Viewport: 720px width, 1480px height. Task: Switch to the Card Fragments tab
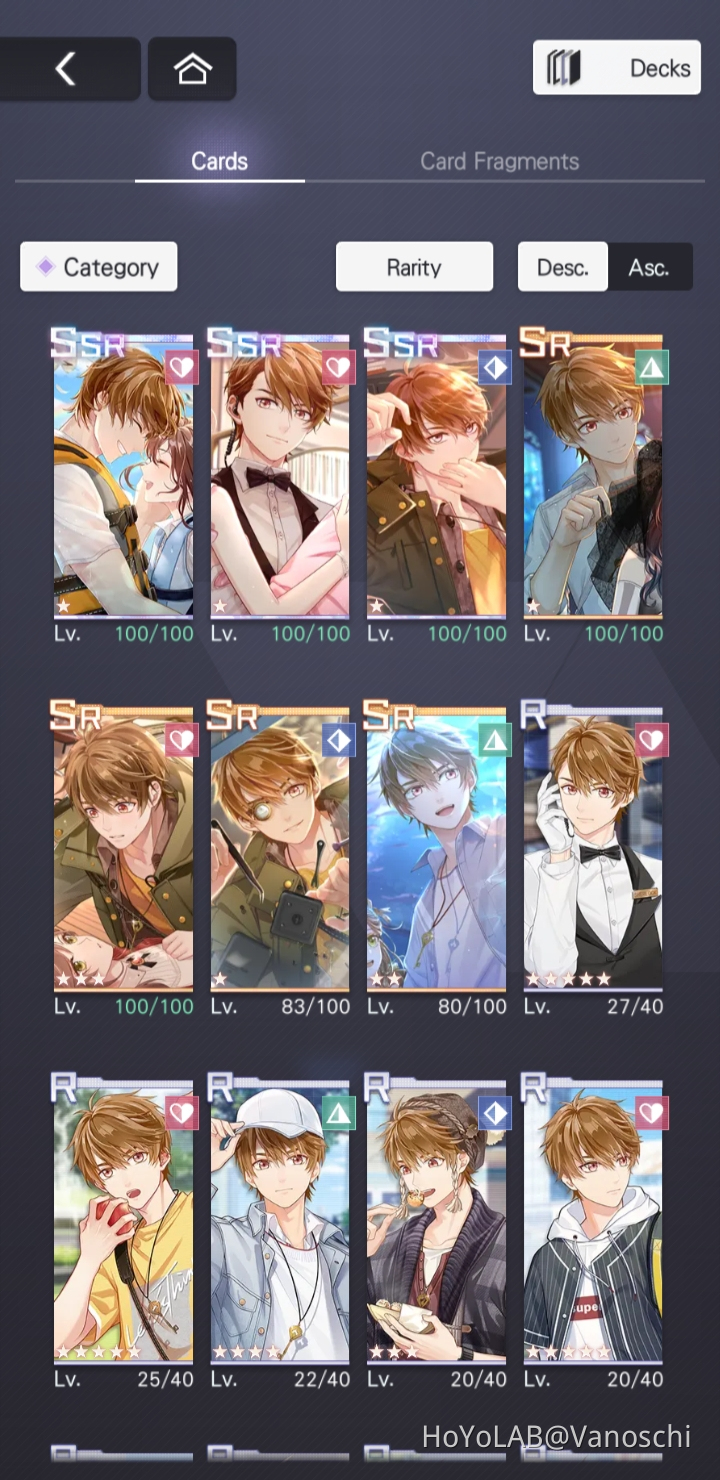coord(499,161)
